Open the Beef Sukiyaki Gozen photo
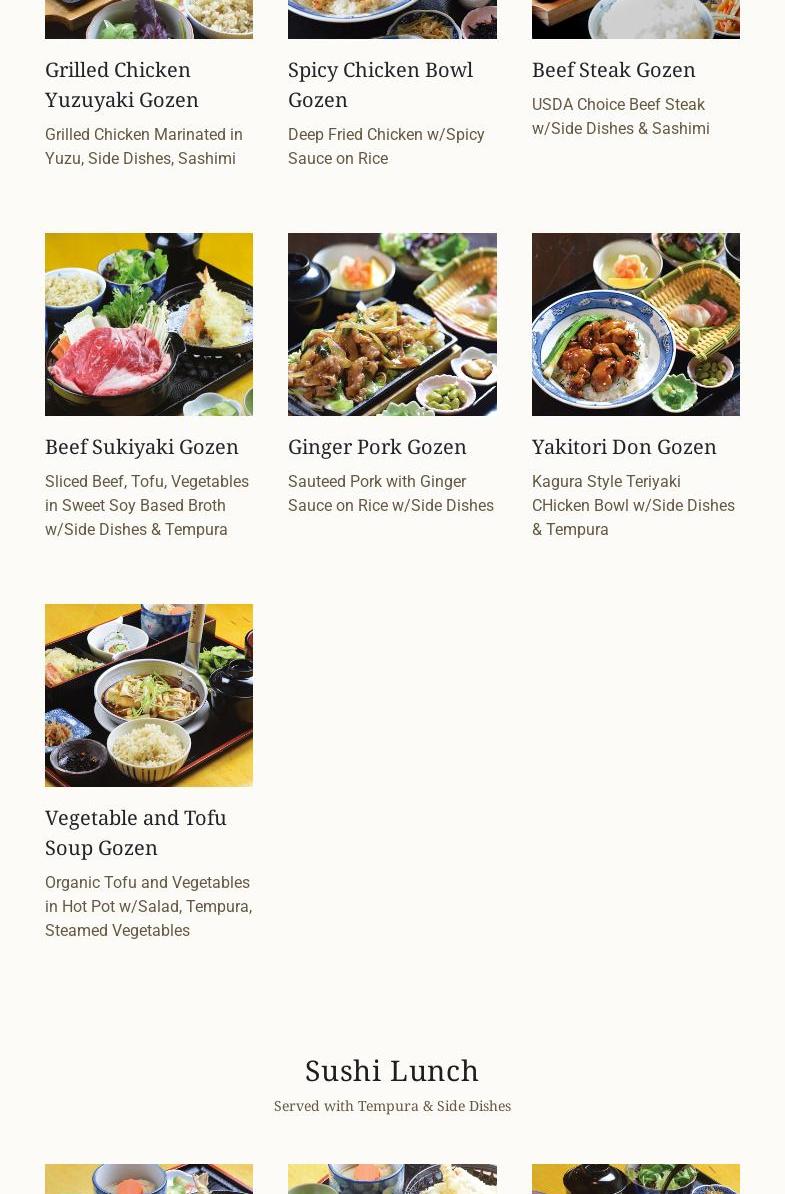The height and width of the screenshot is (1194, 785). 149,324
